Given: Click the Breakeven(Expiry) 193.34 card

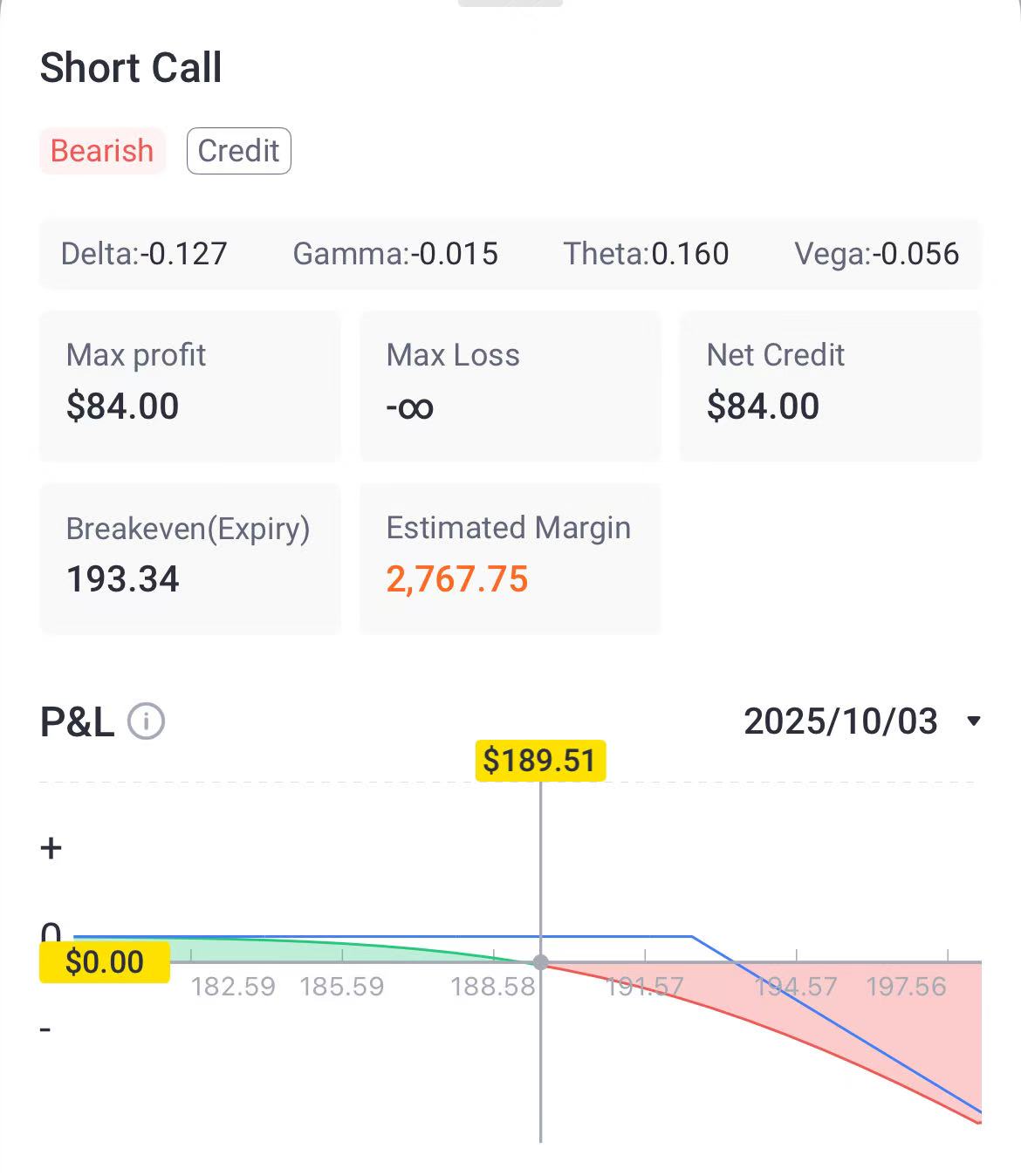Looking at the screenshot, I should click(x=189, y=557).
